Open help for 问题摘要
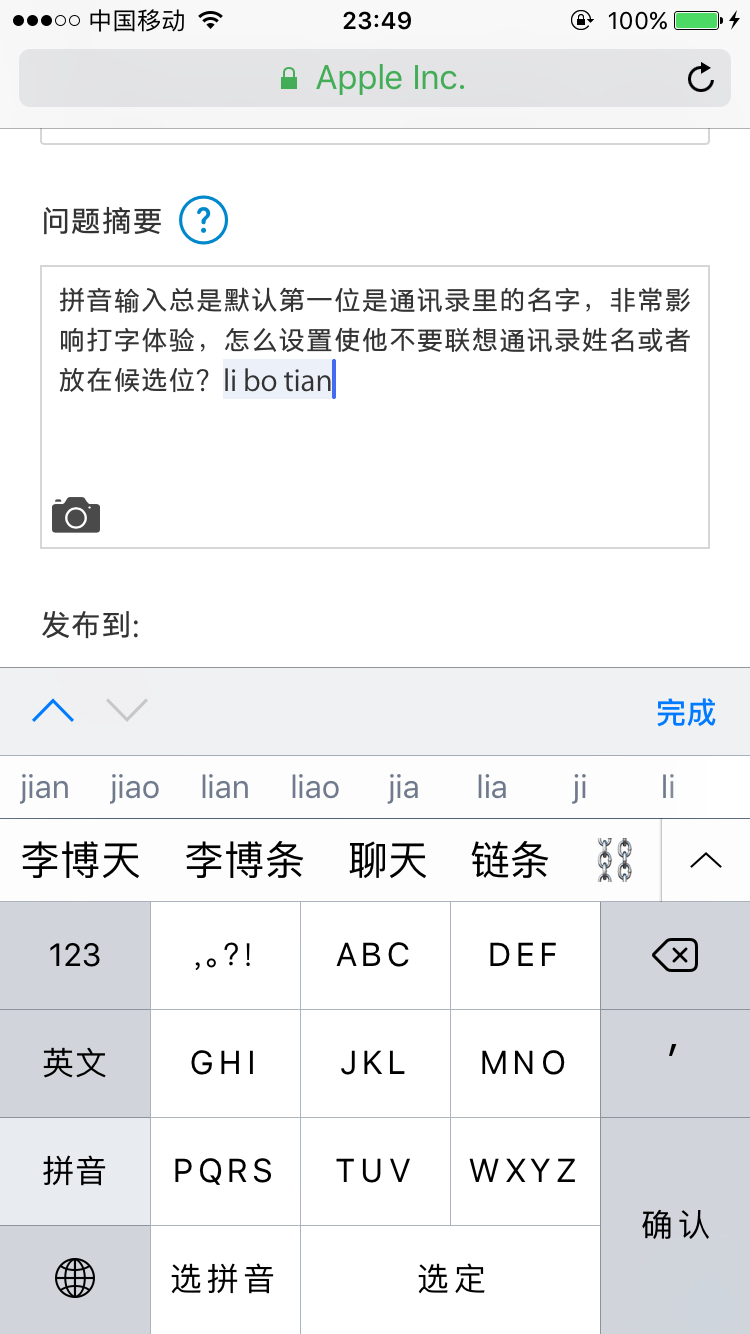This screenshot has width=750, height=1334. (x=203, y=220)
